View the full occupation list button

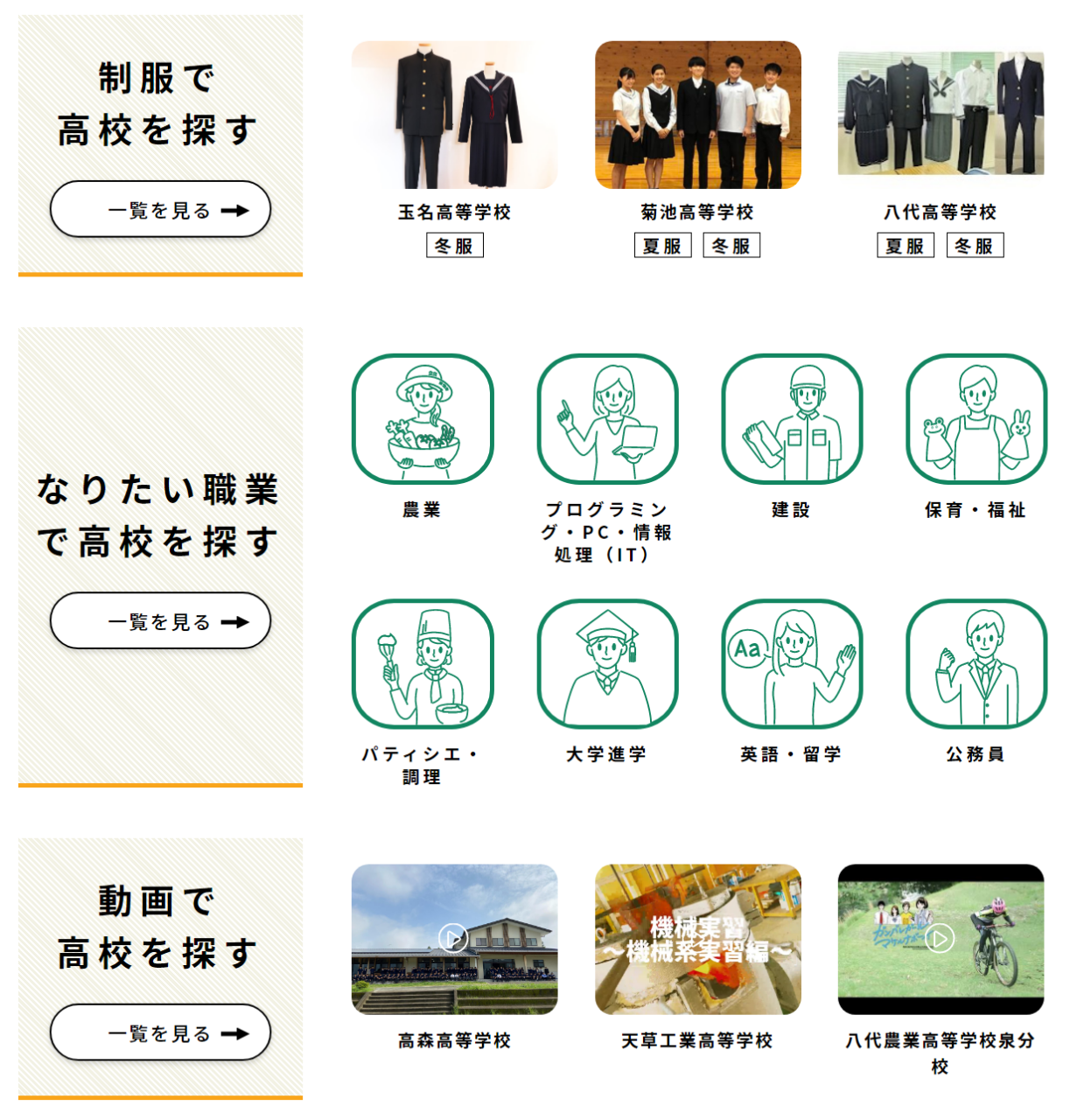[x=160, y=621]
